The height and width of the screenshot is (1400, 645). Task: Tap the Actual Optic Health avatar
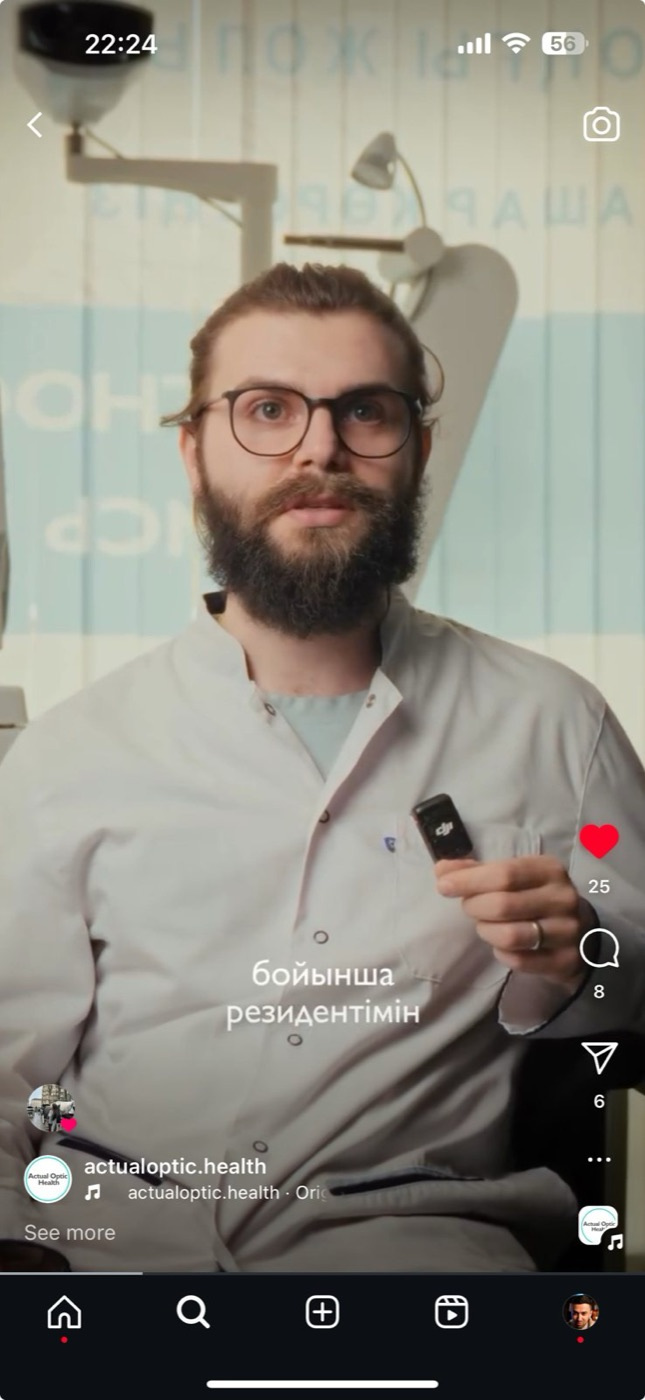[x=48, y=1178]
